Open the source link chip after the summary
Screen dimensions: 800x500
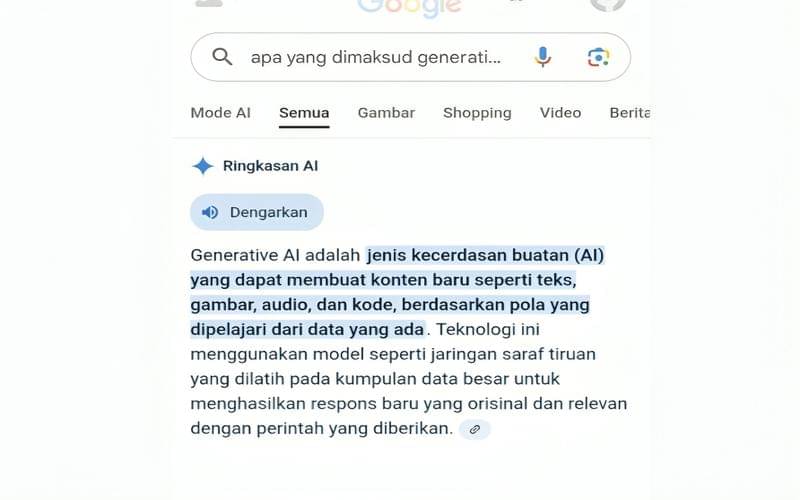(x=475, y=429)
